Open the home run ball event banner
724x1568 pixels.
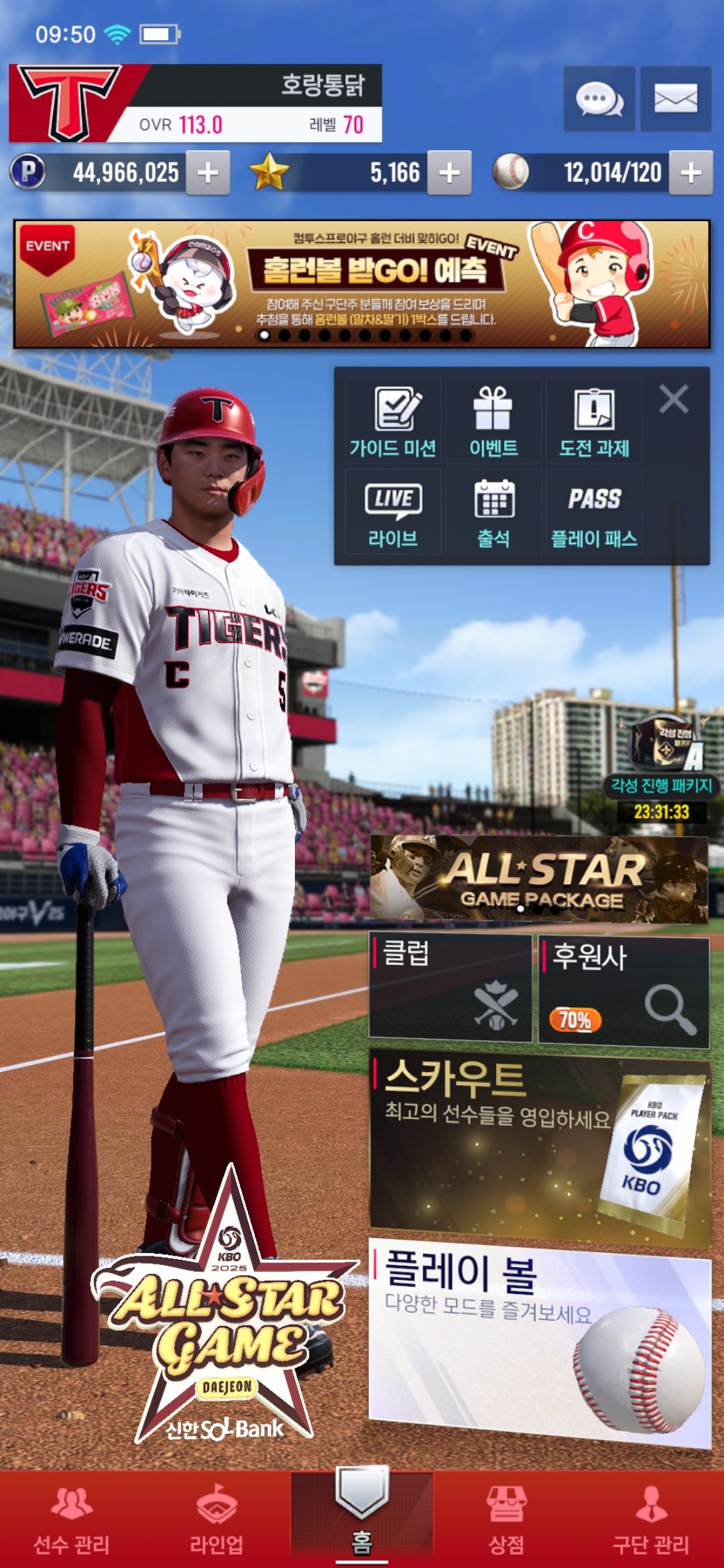point(362,284)
